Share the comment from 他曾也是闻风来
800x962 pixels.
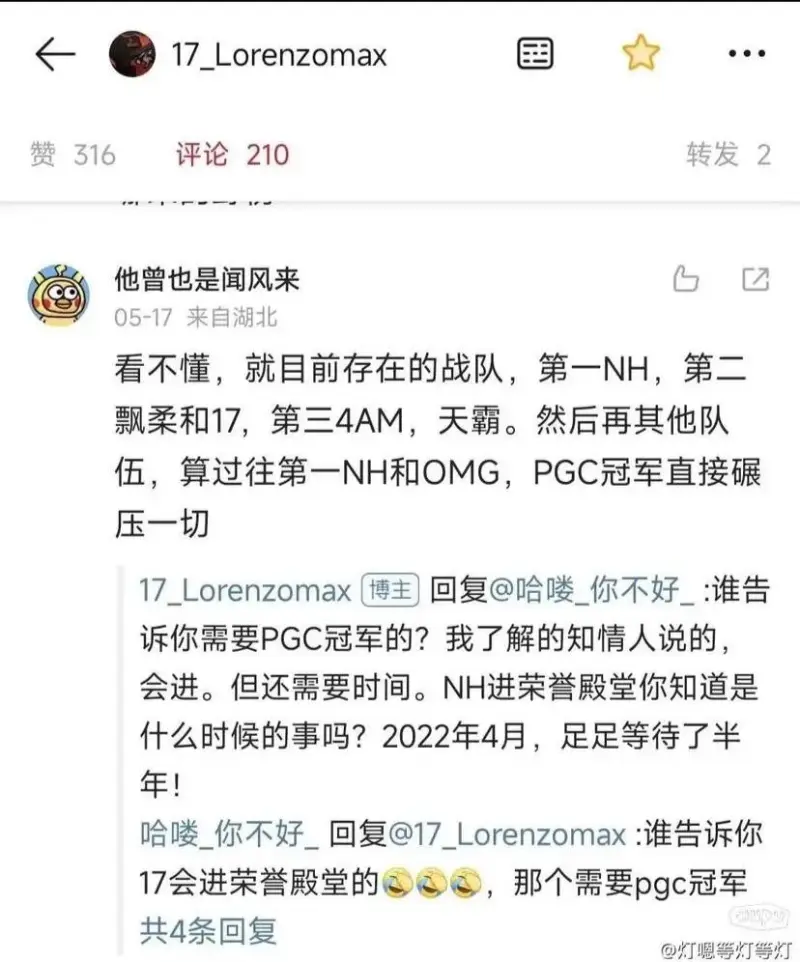[755, 280]
